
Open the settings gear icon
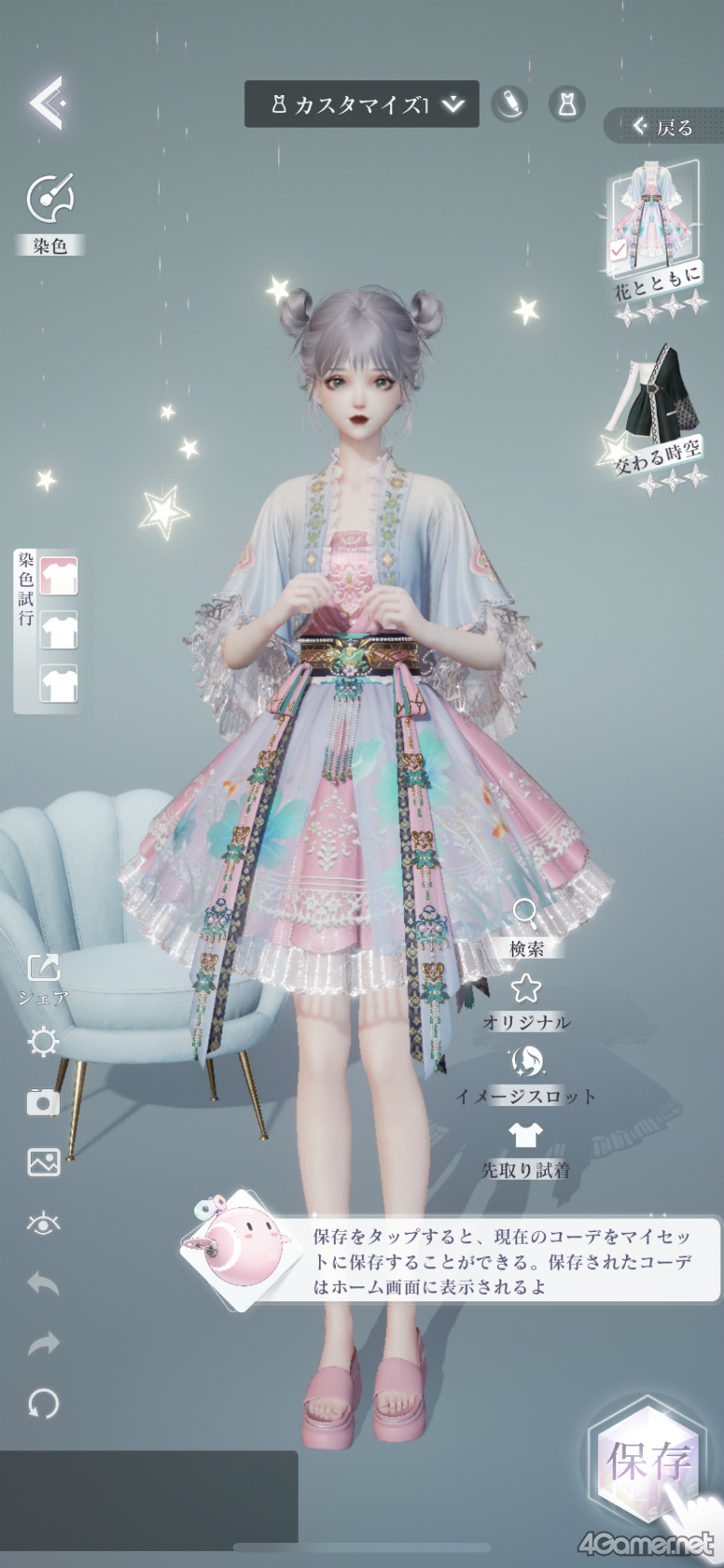point(44,1042)
